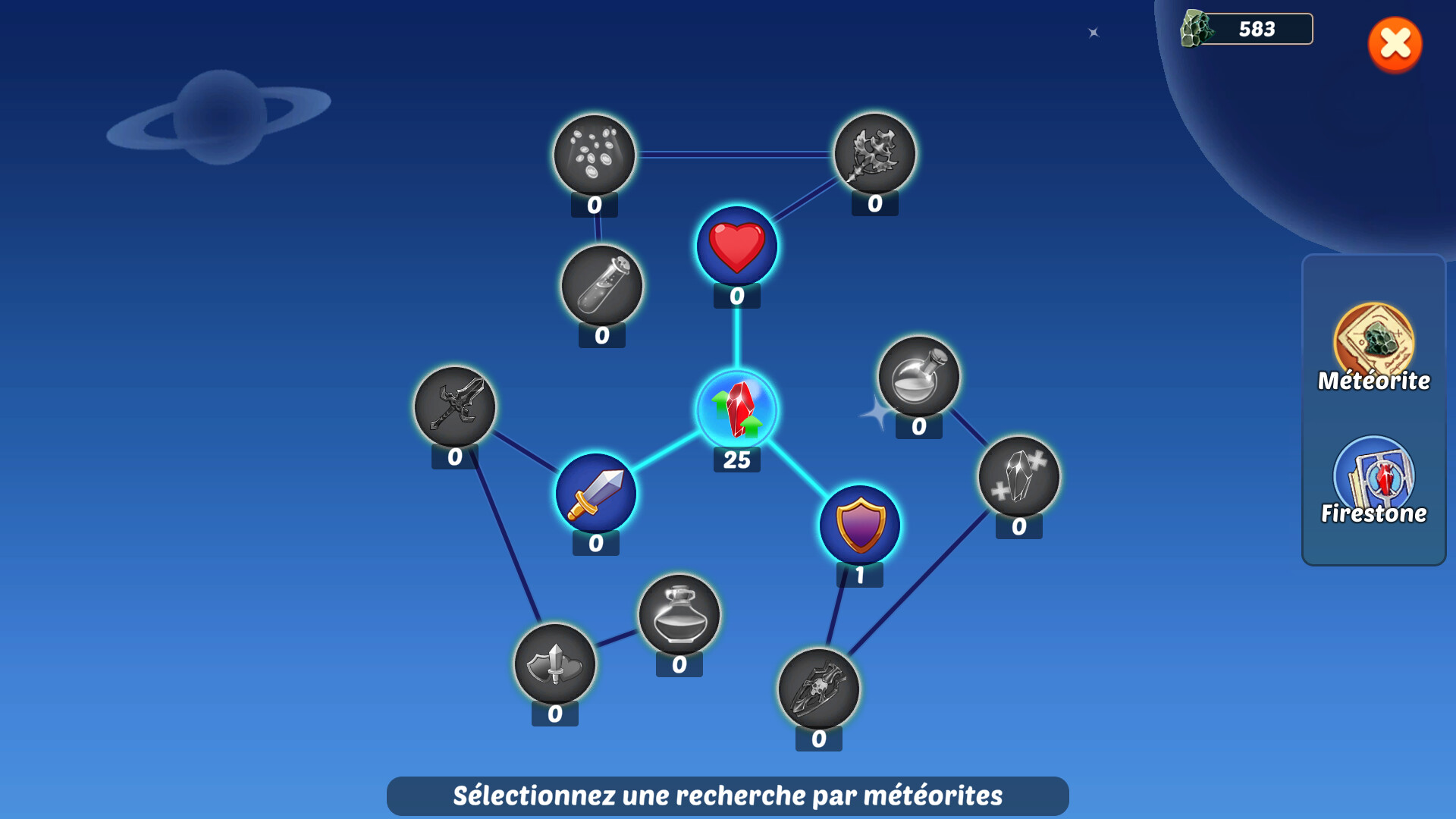
Task: Select the sword attack research node
Action: click(x=596, y=494)
